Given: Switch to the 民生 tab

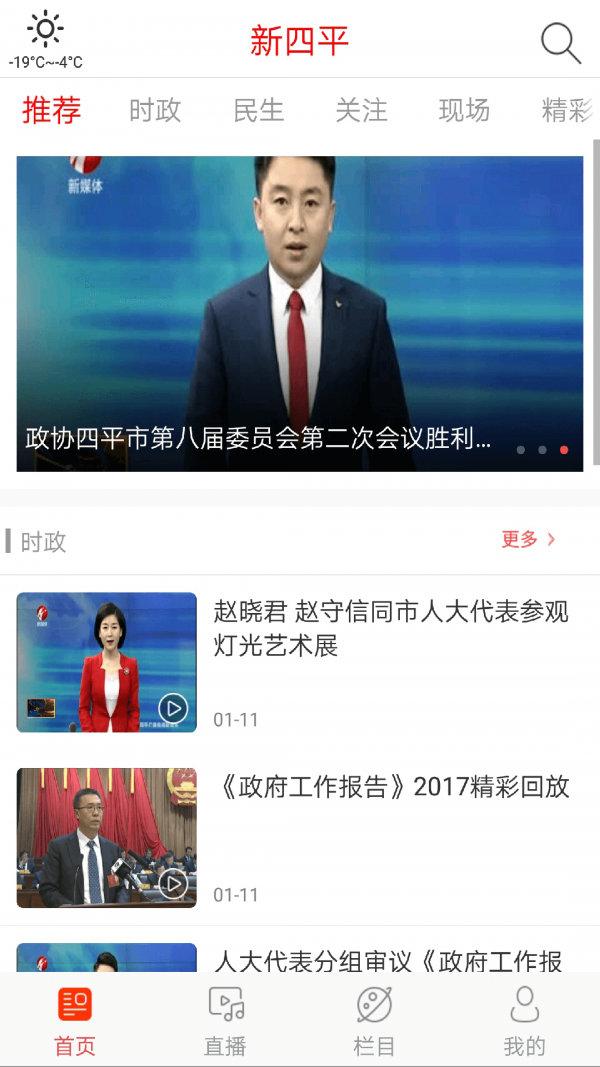Looking at the screenshot, I should tap(259, 110).
